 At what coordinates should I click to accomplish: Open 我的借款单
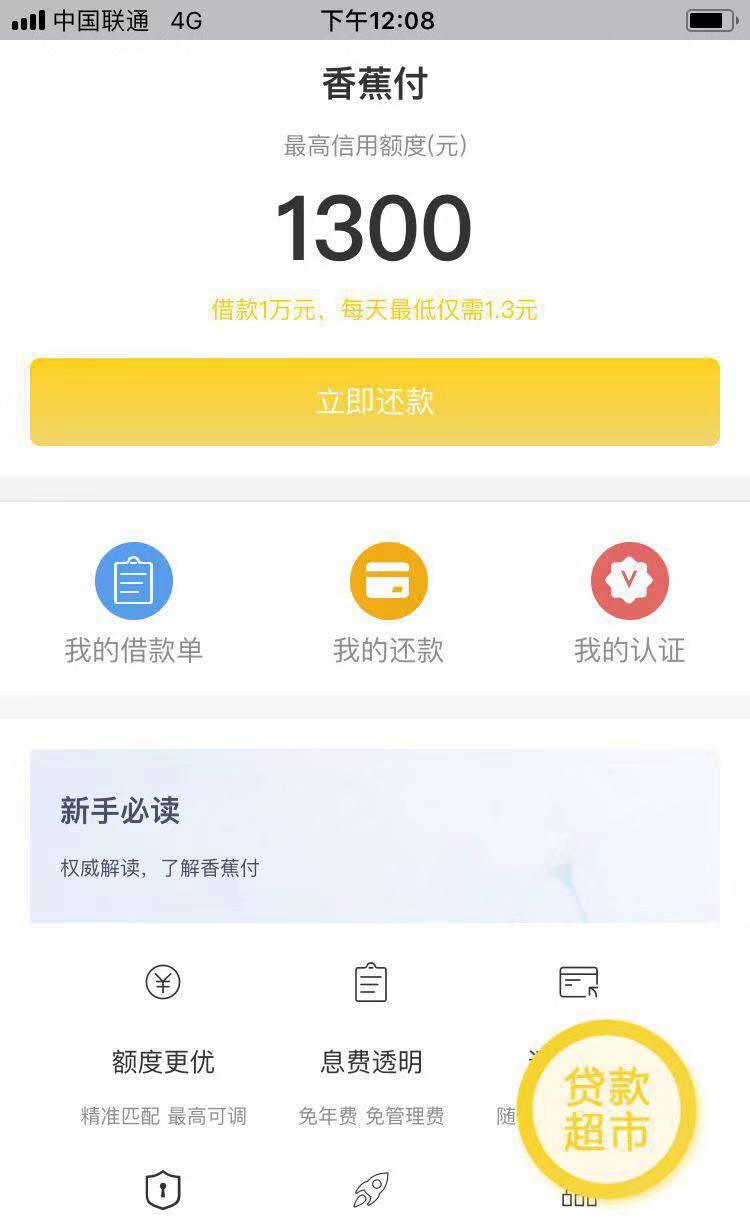coord(134,604)
